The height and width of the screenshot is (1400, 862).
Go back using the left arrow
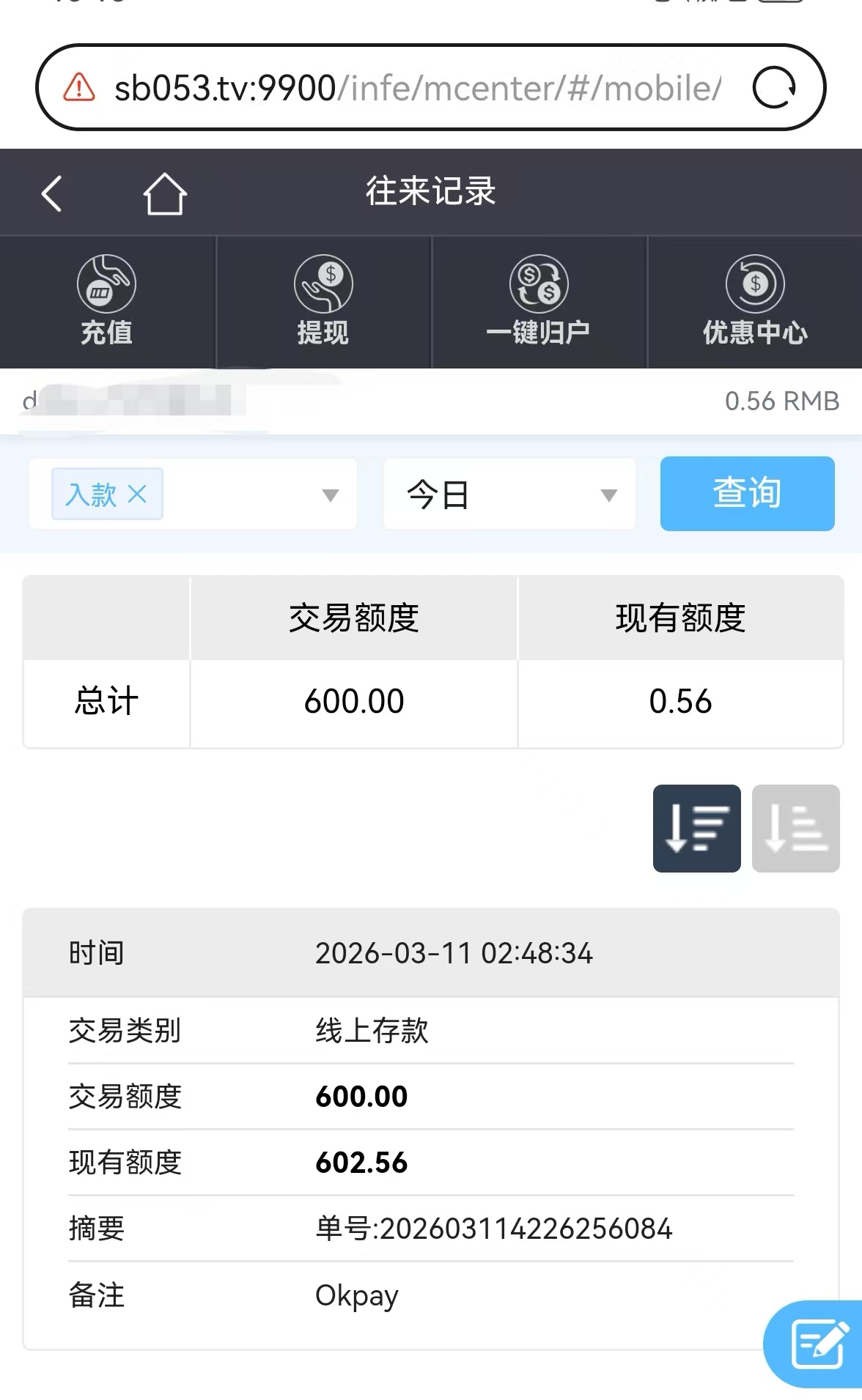coord(50,192)
